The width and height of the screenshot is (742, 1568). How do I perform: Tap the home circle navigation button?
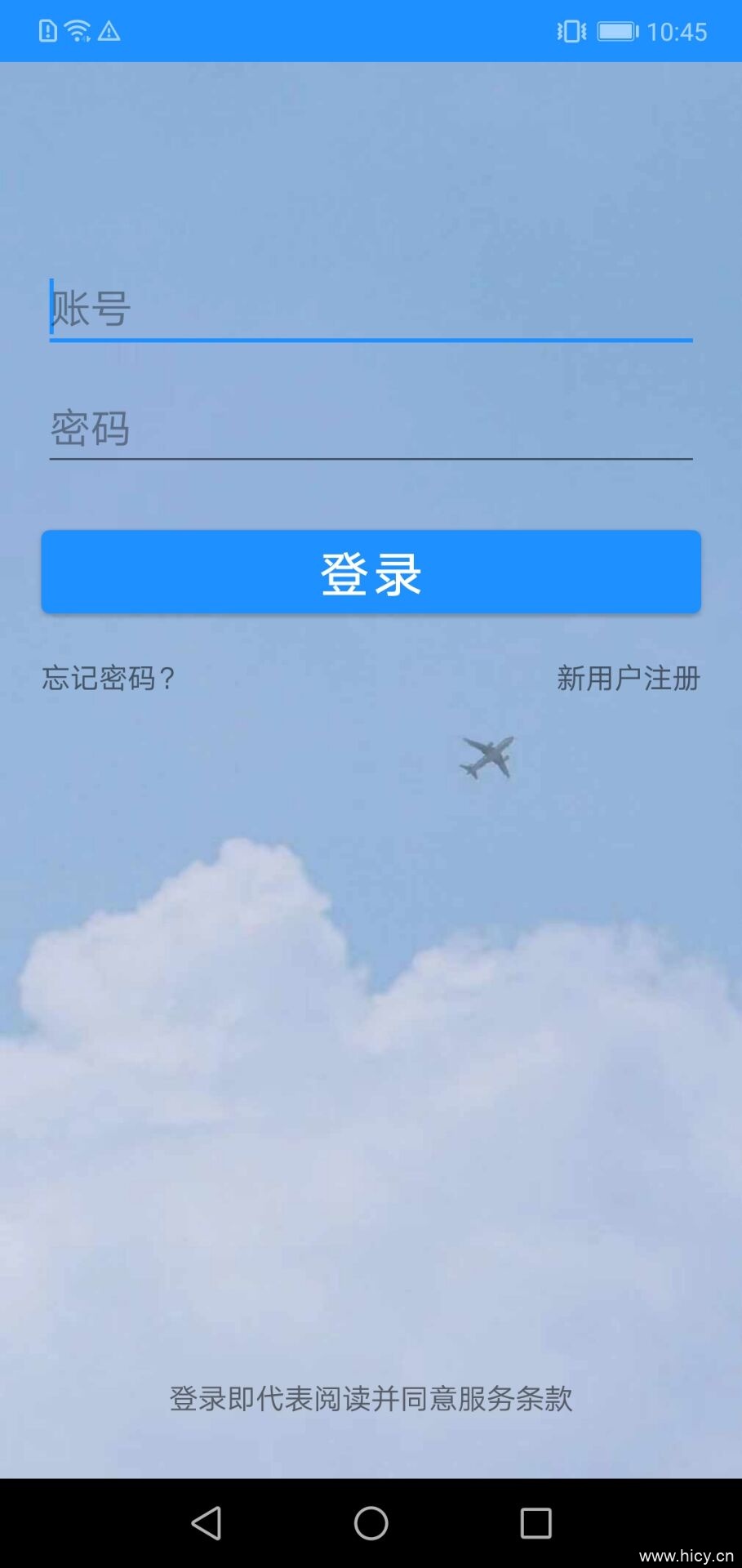(371, 1522)
